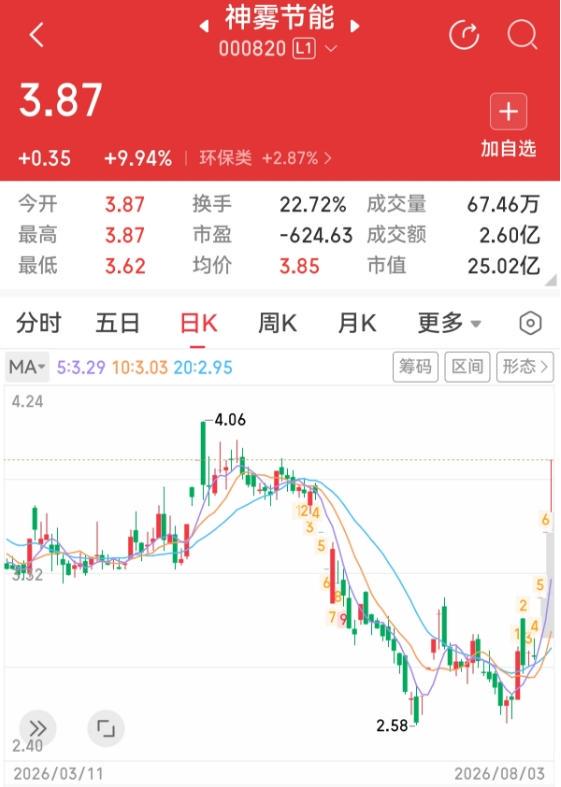561x787 pixels.
Task: Open the 形态 pattern button
Action: 525,367
